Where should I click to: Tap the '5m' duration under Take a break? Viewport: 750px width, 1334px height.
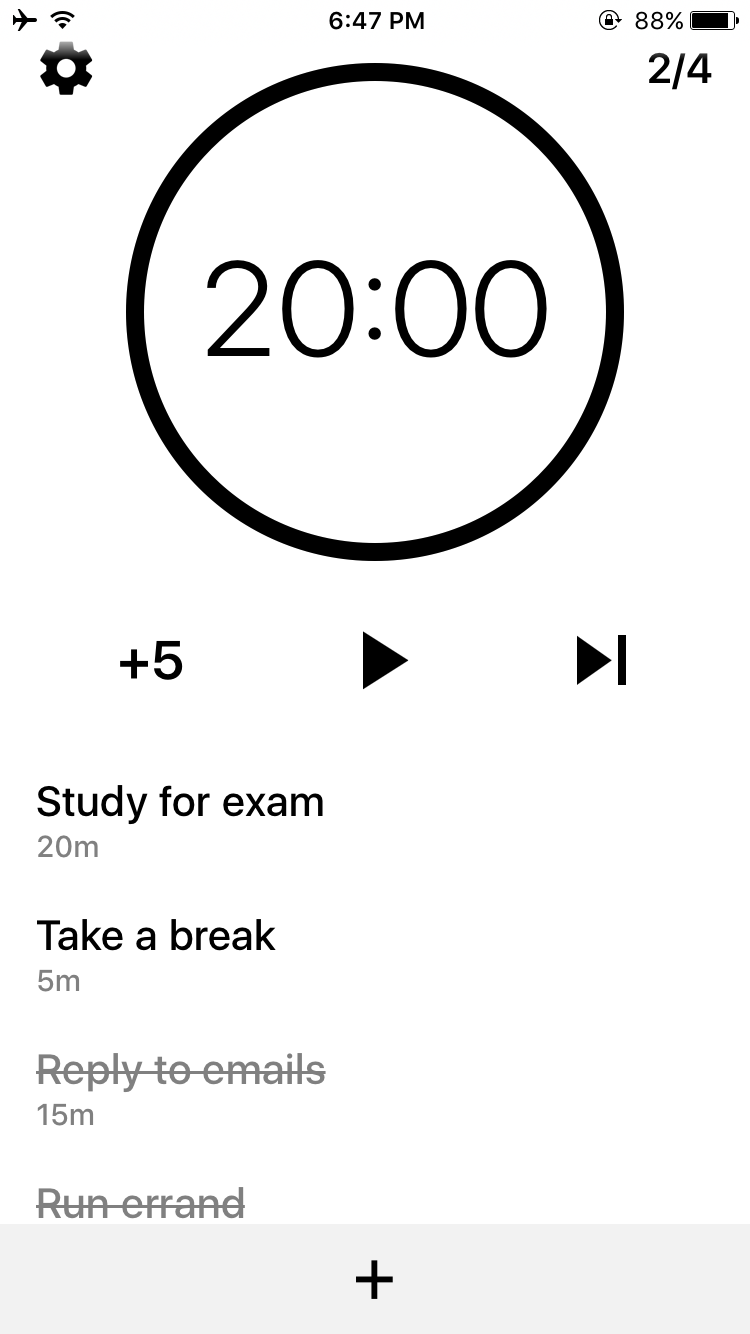58,981
